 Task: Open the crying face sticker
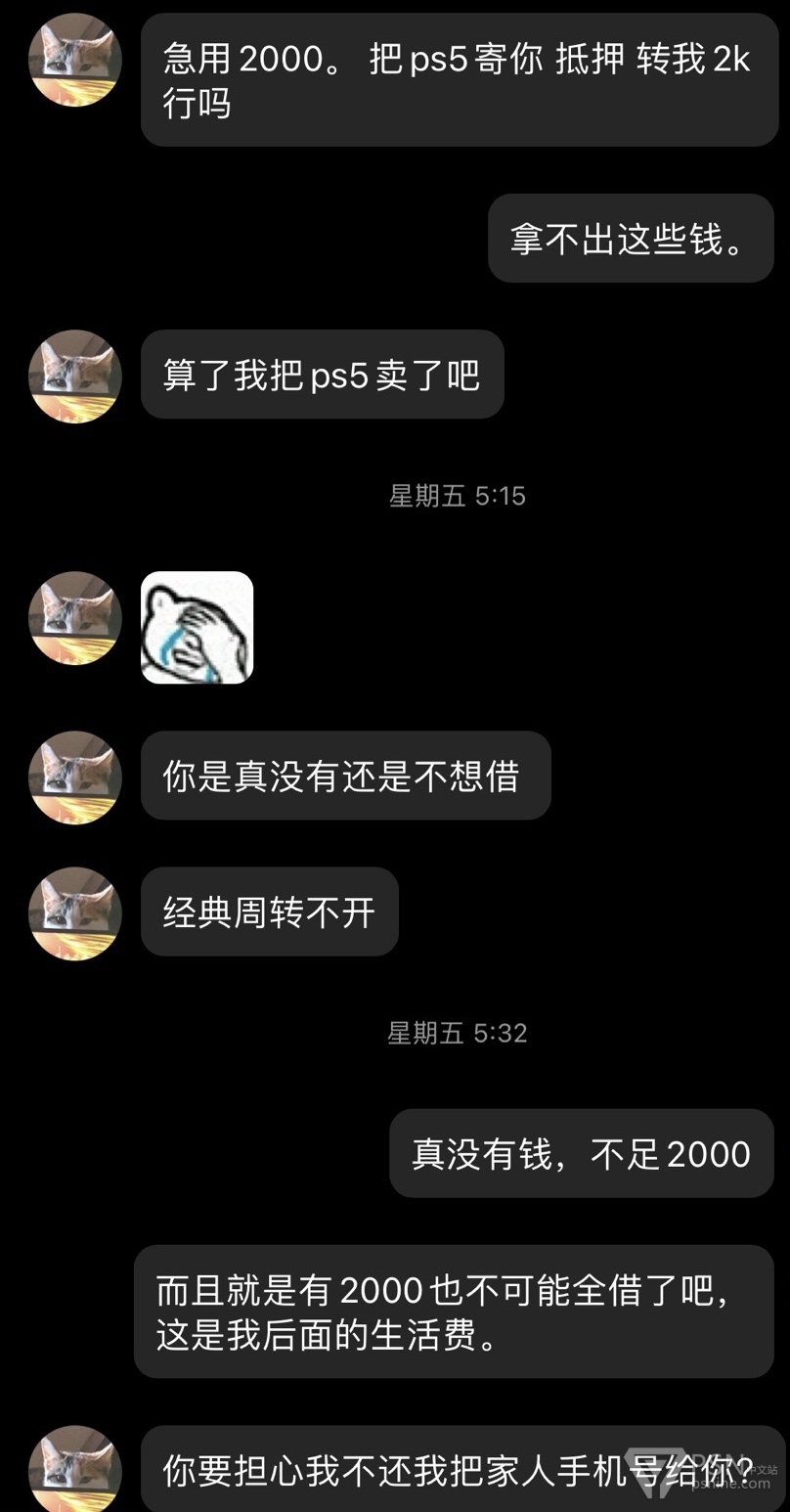pyautogui.click(x=197, y=627)
